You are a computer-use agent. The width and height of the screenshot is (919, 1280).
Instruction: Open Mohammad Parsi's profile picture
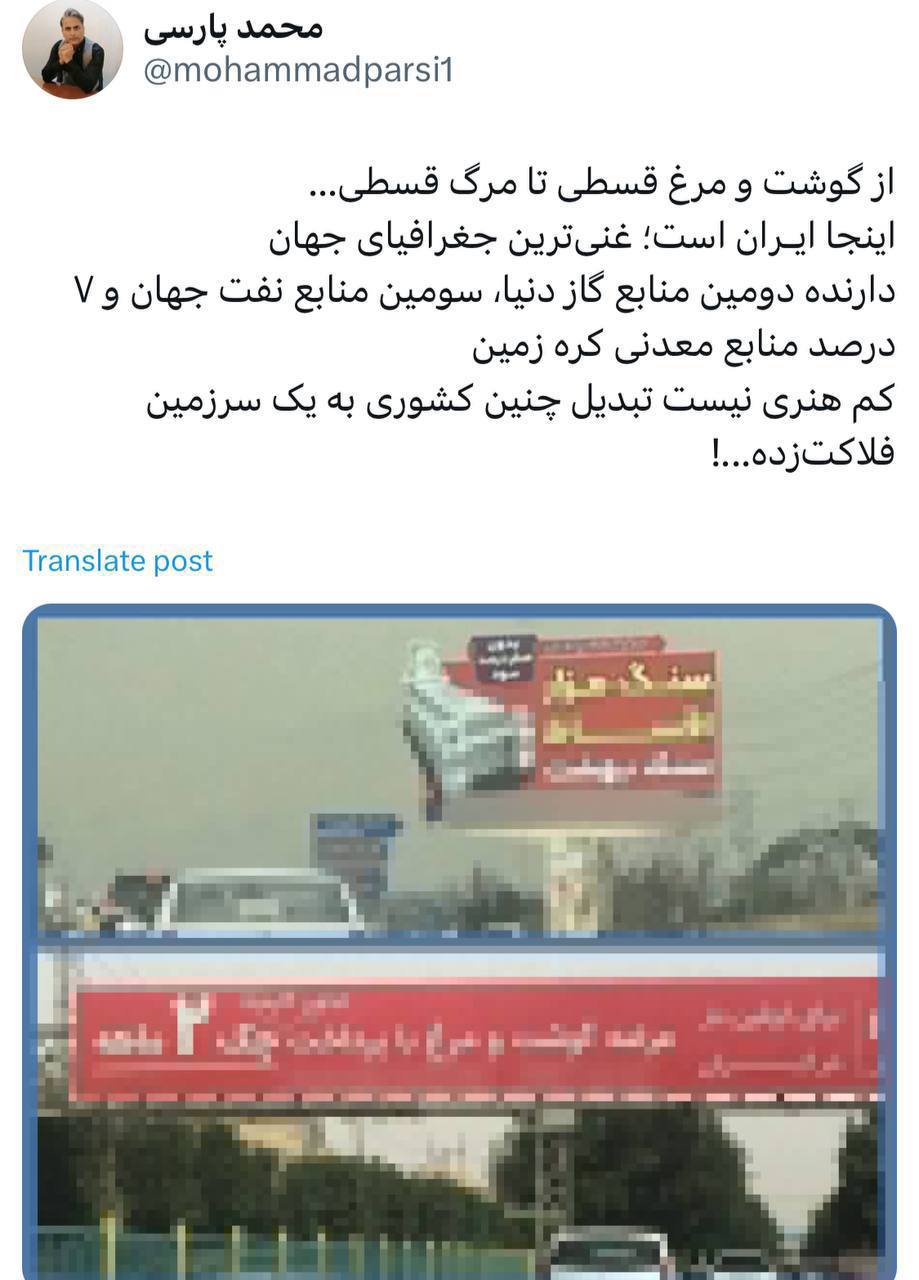(72, 49)
